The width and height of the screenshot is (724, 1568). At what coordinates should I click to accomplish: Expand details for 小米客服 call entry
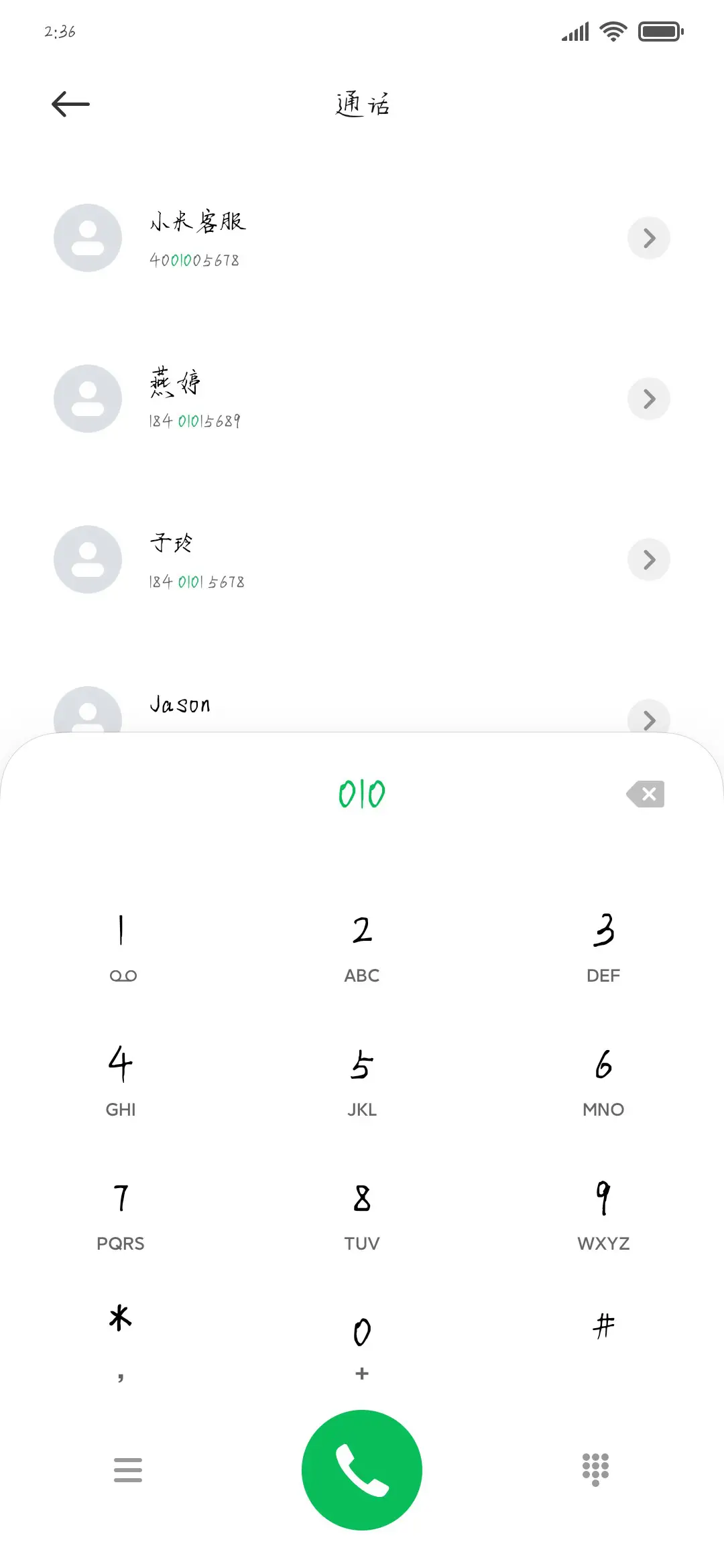[648, 238]
